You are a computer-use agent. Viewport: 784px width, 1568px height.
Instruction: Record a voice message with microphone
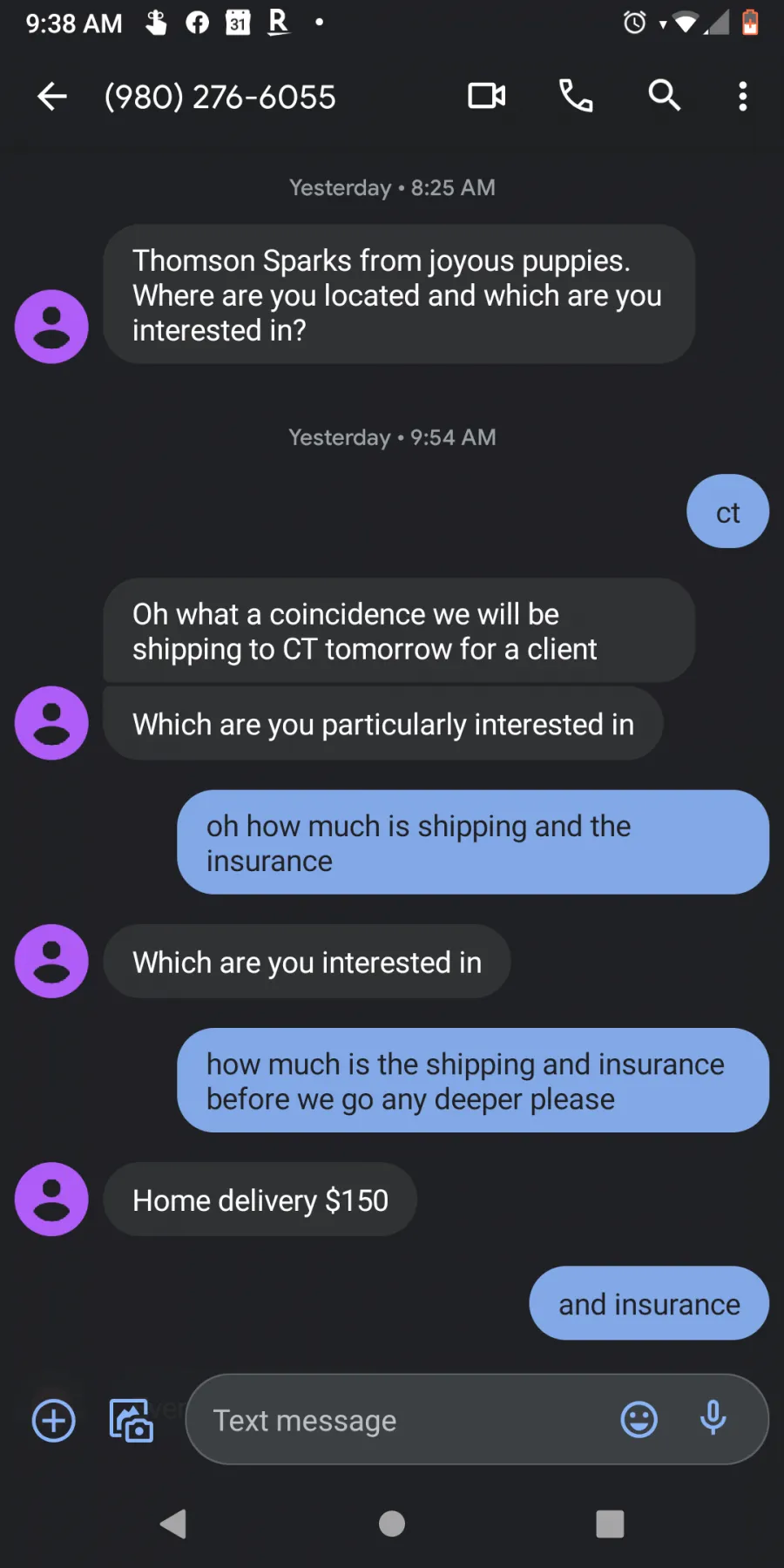[713, 1418]
